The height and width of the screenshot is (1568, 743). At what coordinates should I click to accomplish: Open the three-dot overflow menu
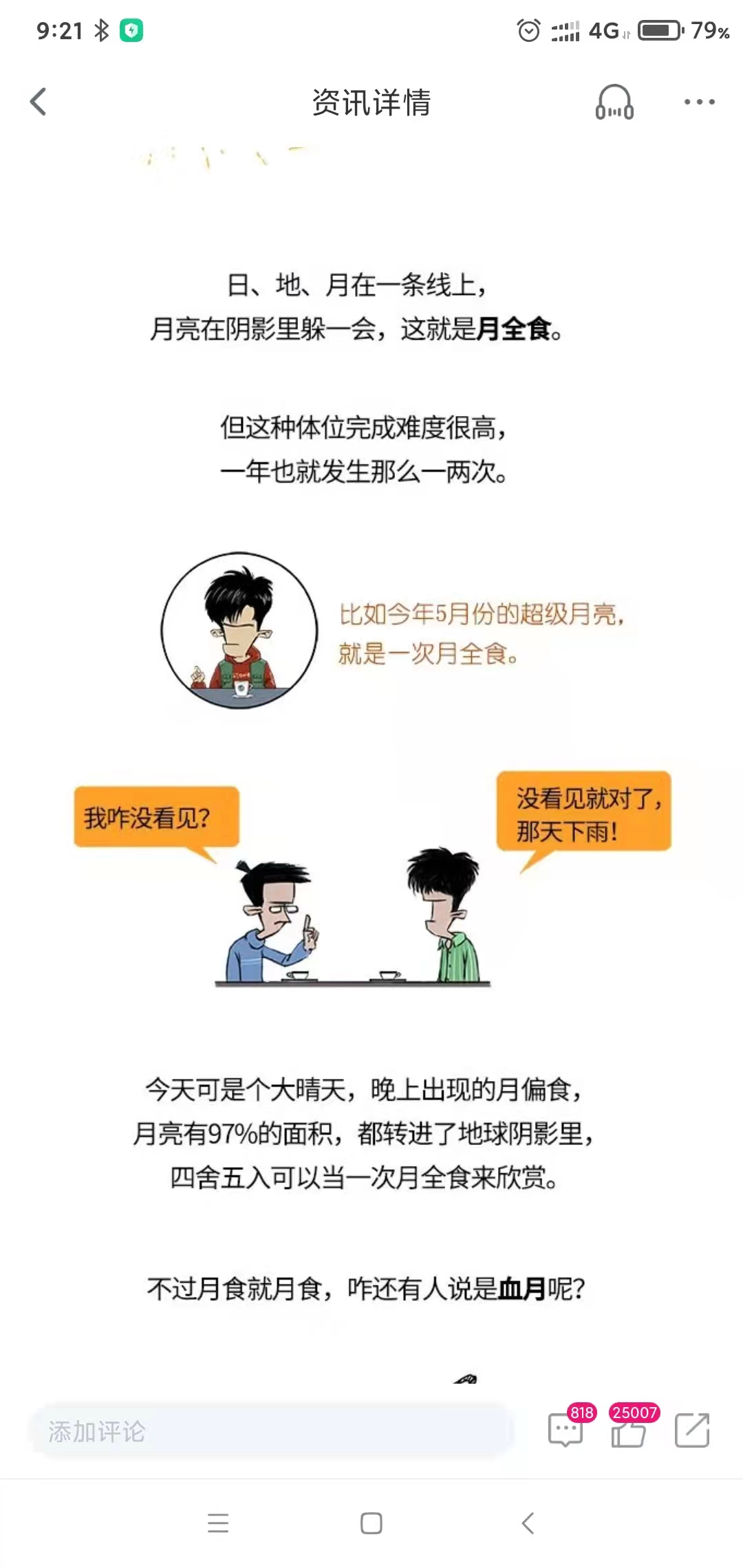click(x=699, y=102)
